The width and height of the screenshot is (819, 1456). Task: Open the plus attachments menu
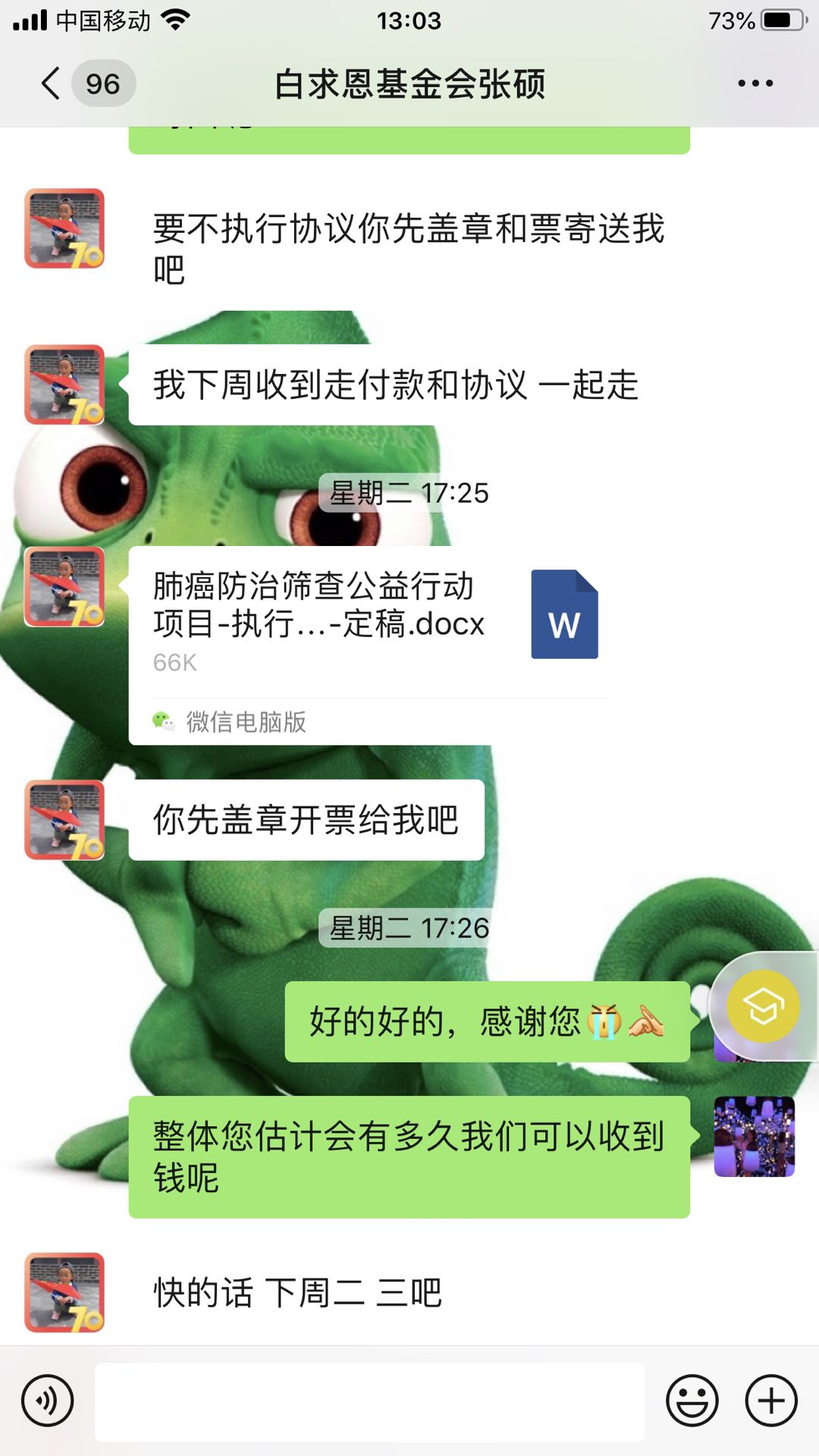pos(771,1401)
